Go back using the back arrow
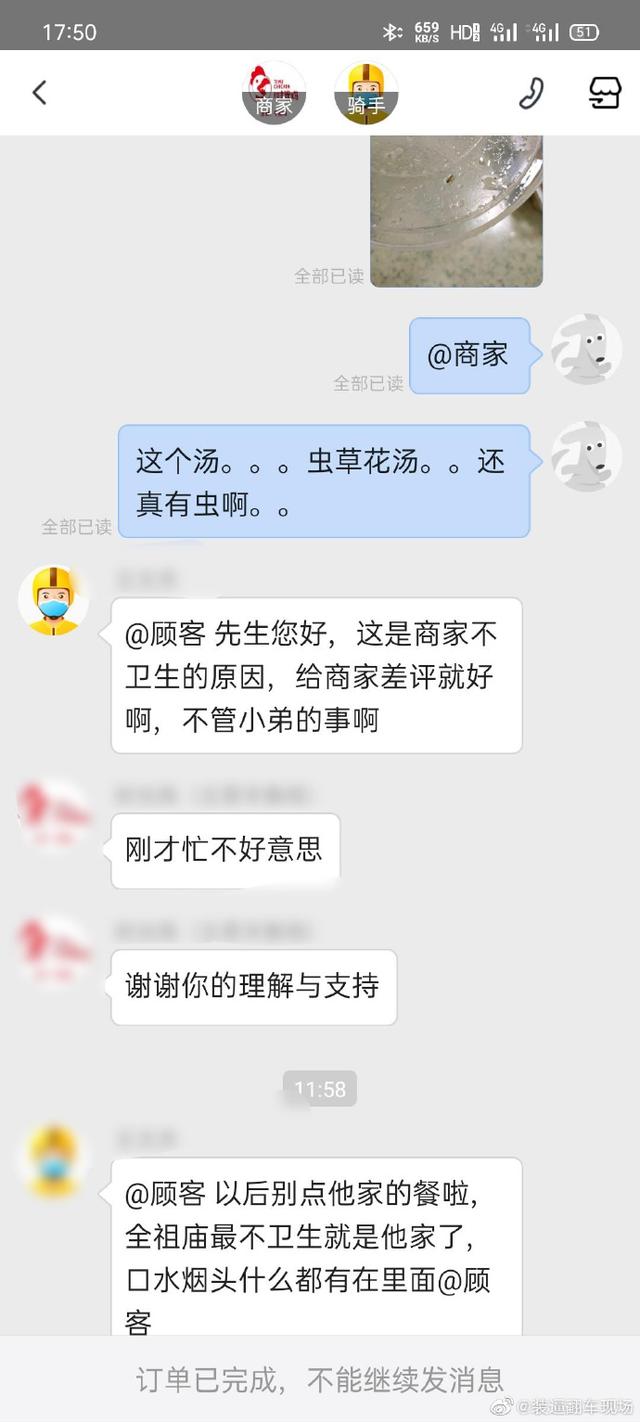 click(x=40, y=93)
